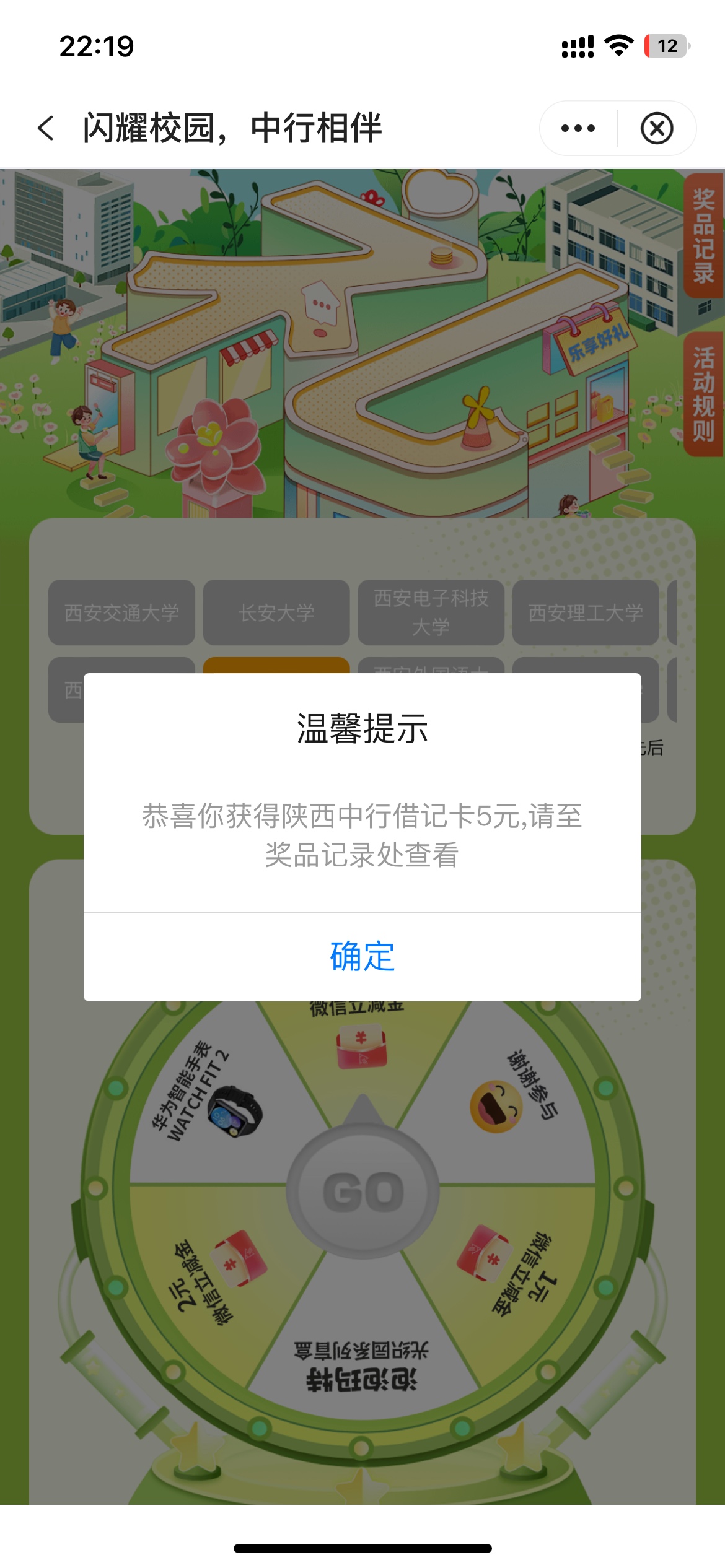The image size is (725, 1568).
Task: Select 西安理工大学 chip
Action: tap(586, 612)
